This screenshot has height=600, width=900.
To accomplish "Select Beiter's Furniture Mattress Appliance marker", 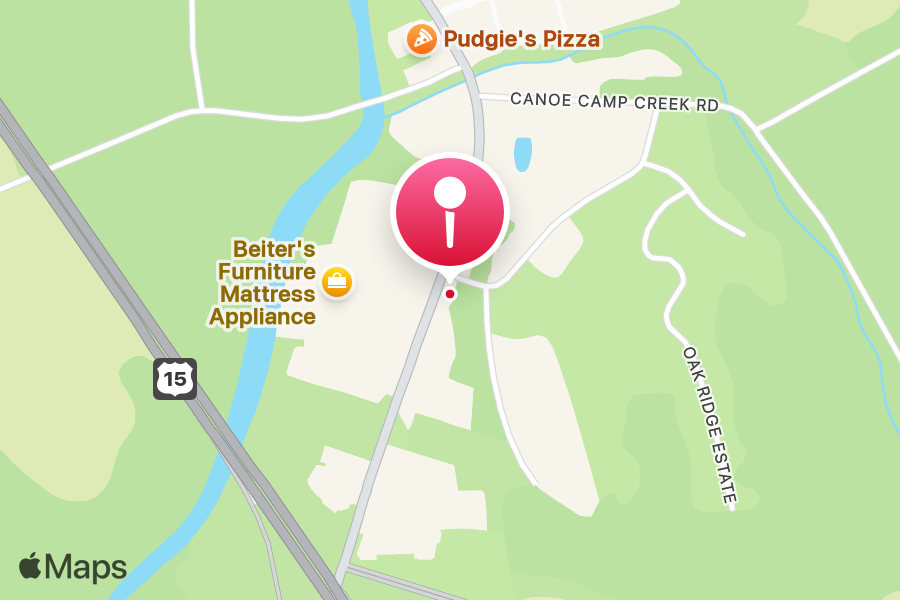I will (337, 283).
